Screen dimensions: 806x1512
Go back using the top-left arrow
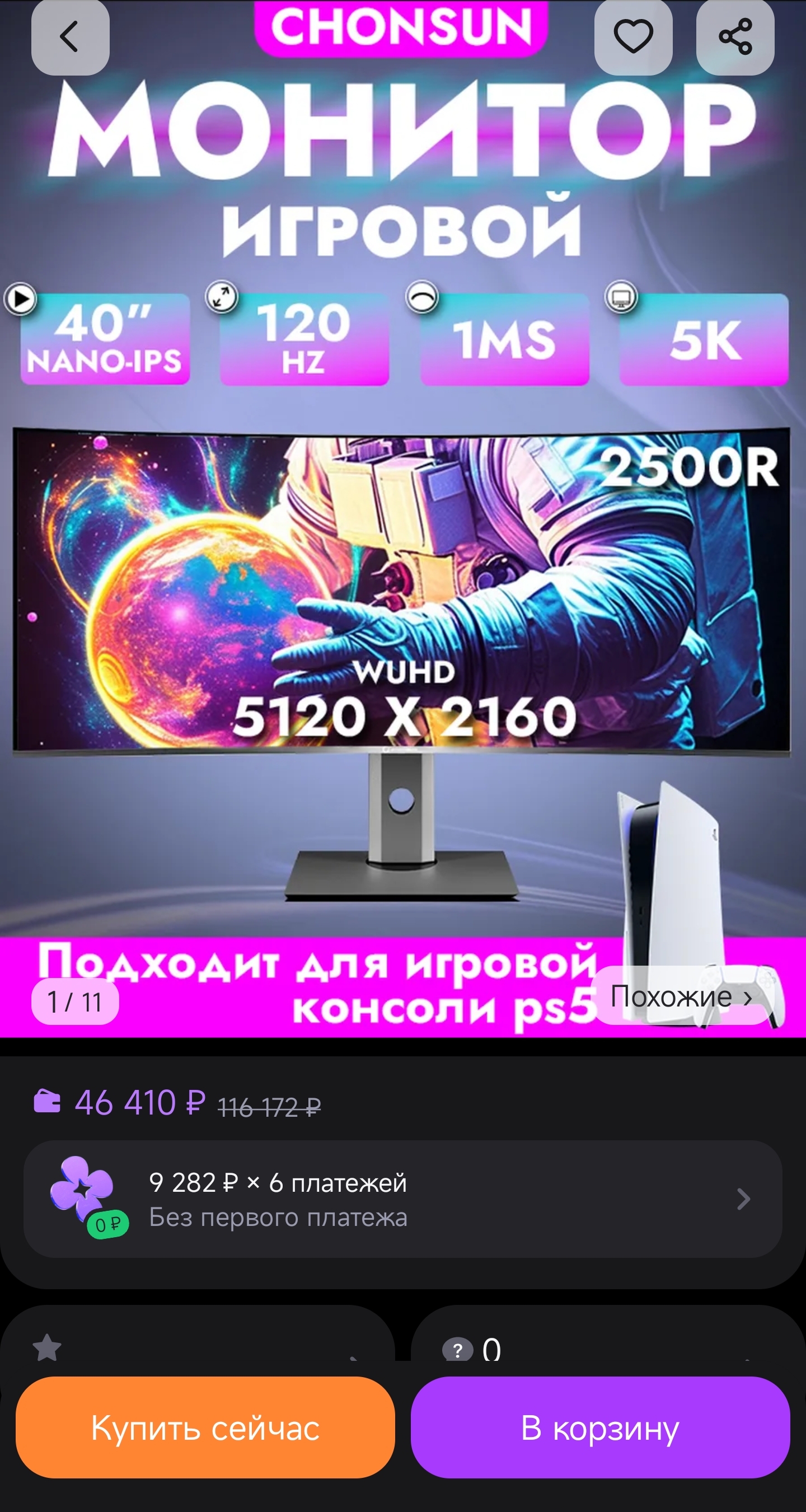click(70, 37)
